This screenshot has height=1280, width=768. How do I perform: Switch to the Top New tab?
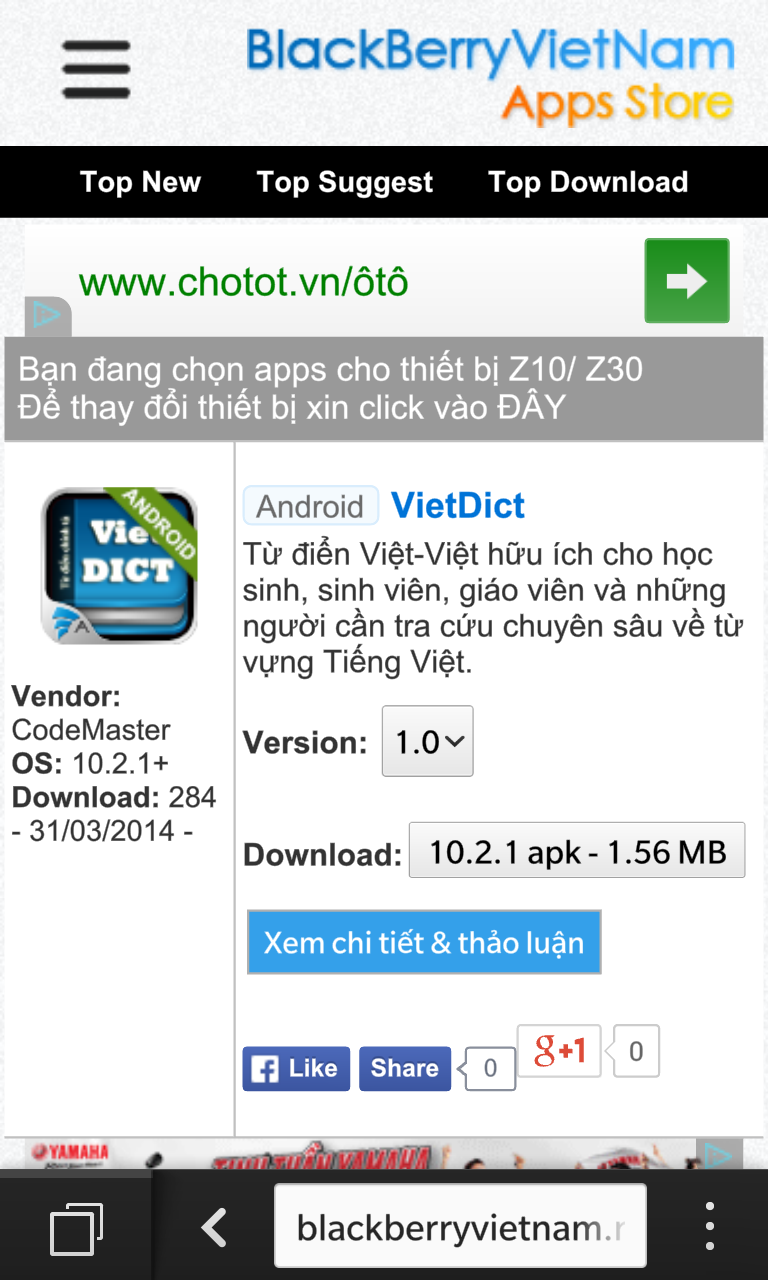[140, 182]
